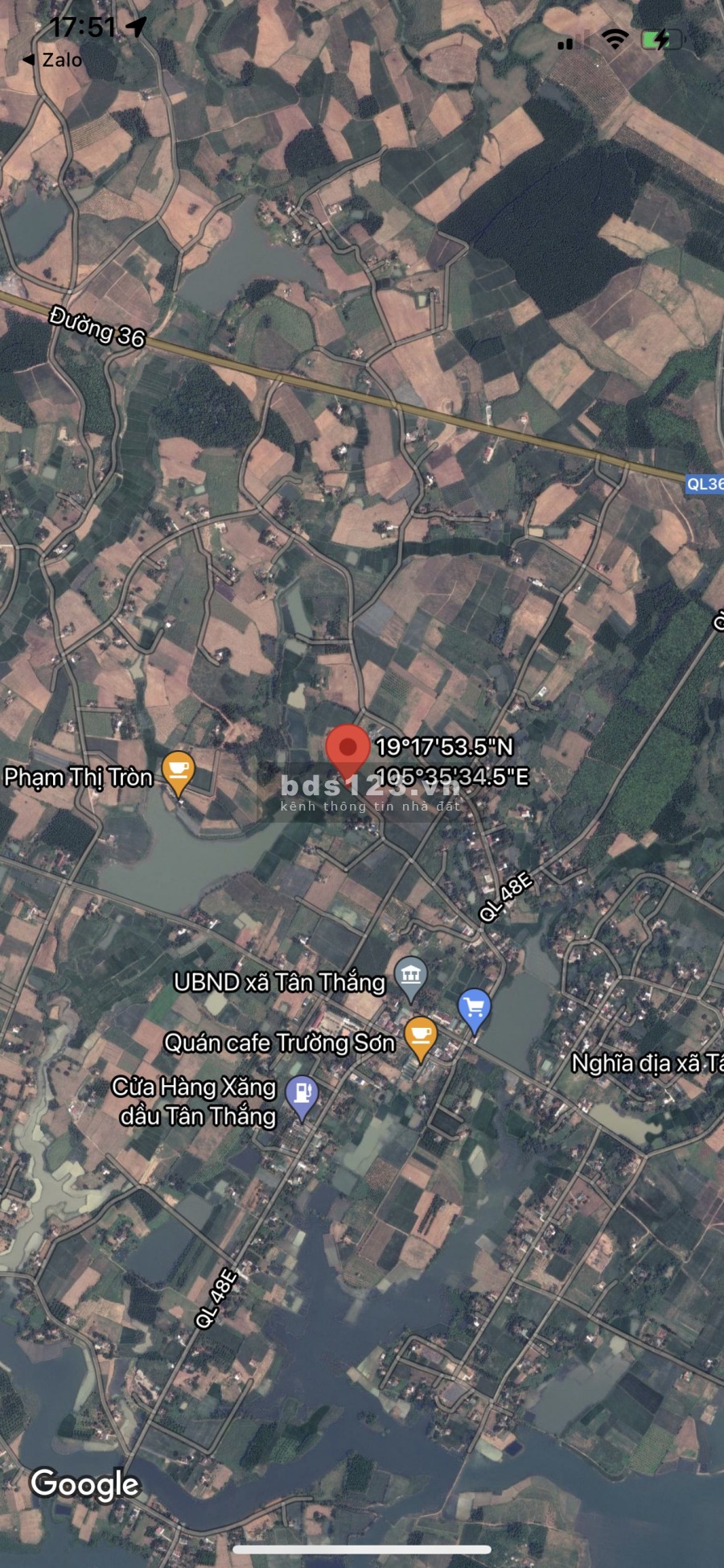Tap the blue shopping cart store marker
724x1568 pixels.
[x=474, y=1009]
